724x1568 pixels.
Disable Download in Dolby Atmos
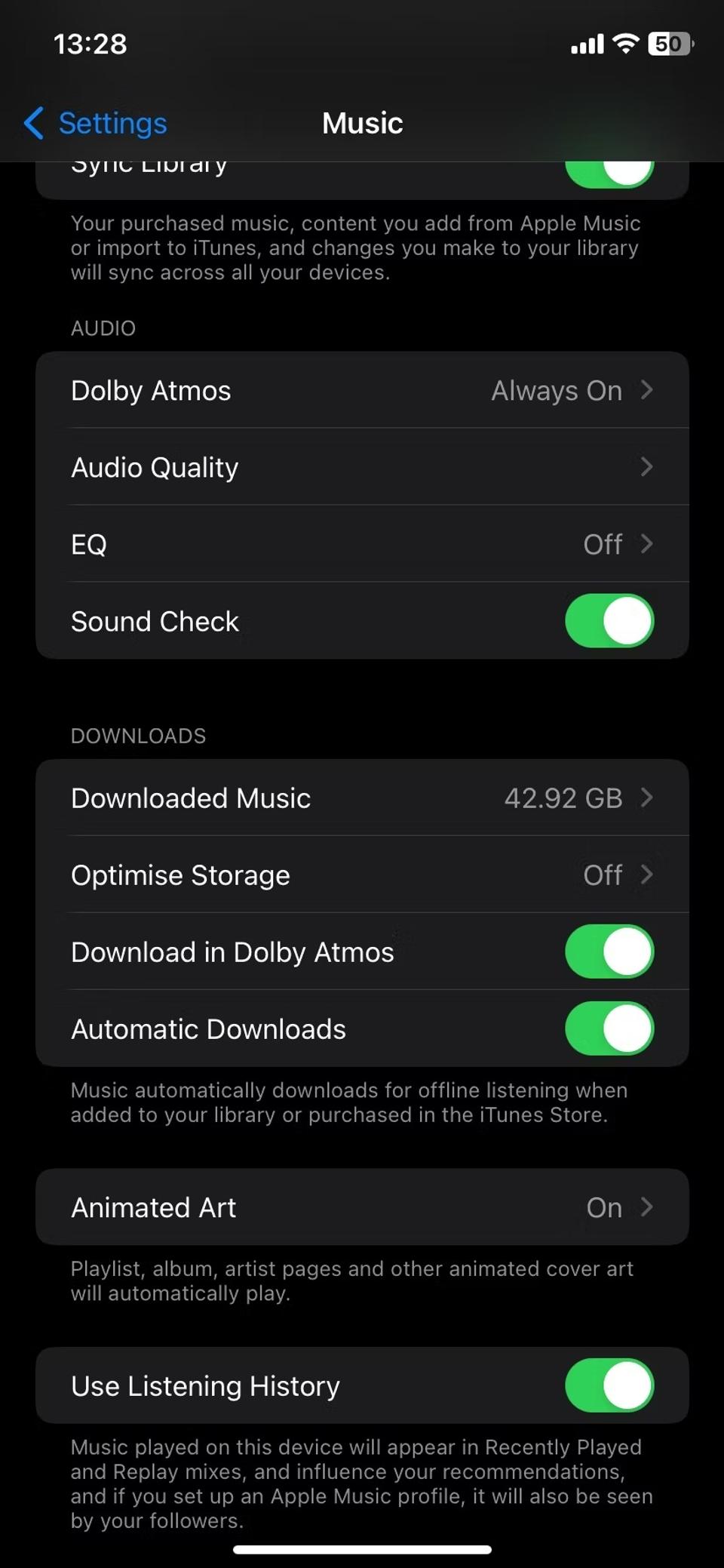(x=609, y=952)
